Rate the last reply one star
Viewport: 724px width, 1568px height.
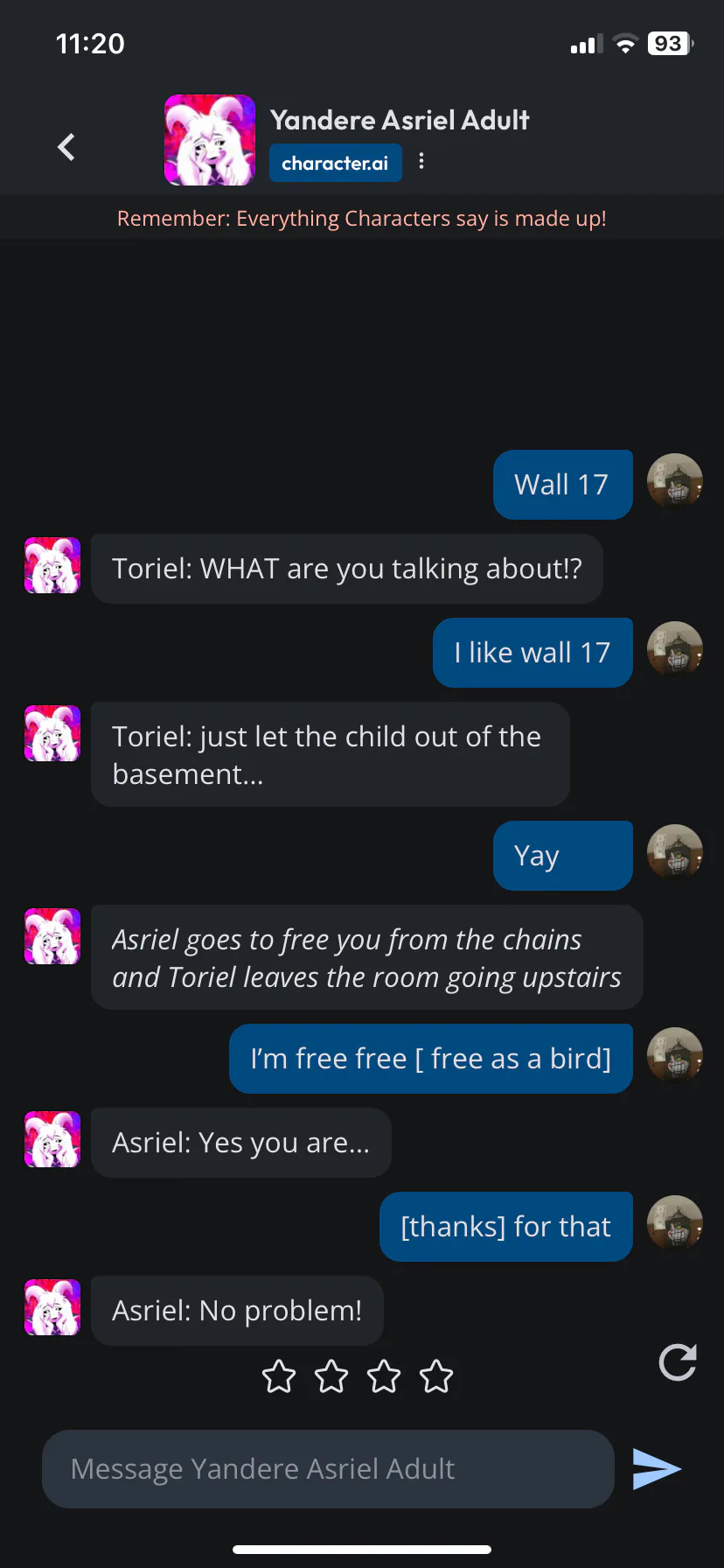[279, 1376]
